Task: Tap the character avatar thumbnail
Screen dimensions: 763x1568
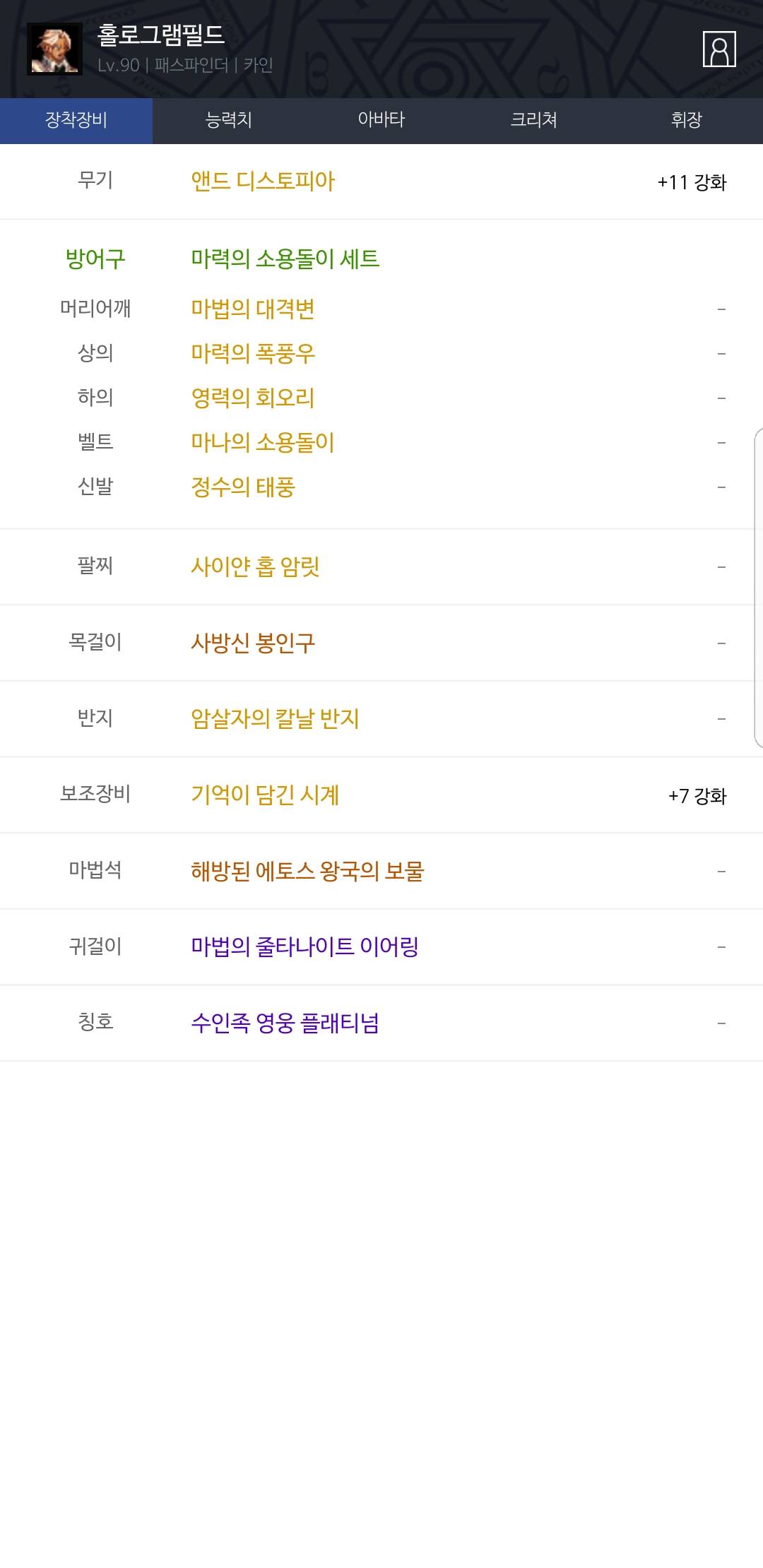Action: point(54,49)
